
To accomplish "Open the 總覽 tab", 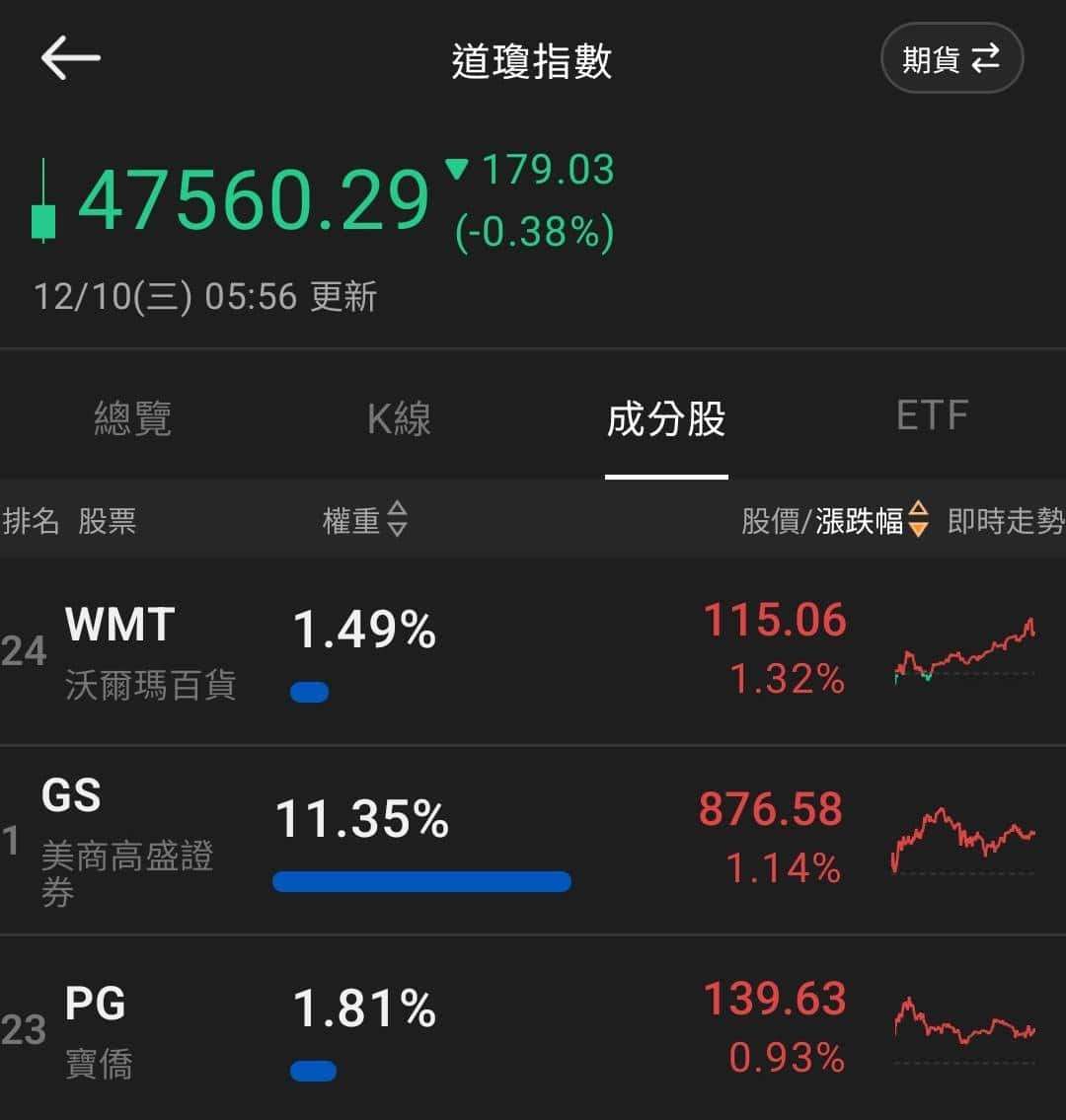I will tap(133, 418).
